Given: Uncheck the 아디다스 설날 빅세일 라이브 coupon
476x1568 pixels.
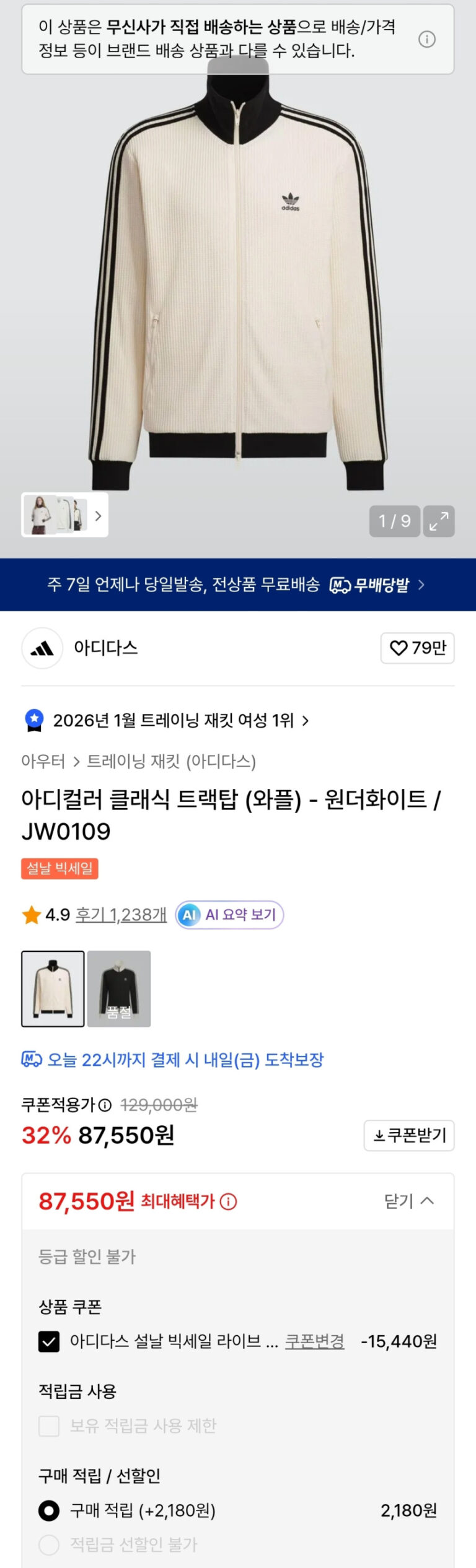Looking at the screenshot, I should tap(49, 1341).
